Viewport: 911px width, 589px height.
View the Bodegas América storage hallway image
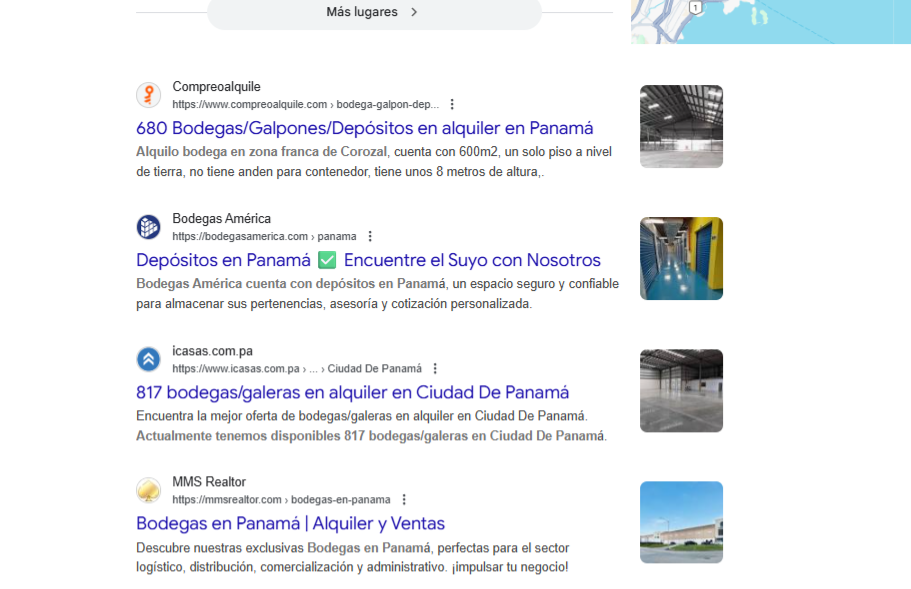tap(681, 258)
